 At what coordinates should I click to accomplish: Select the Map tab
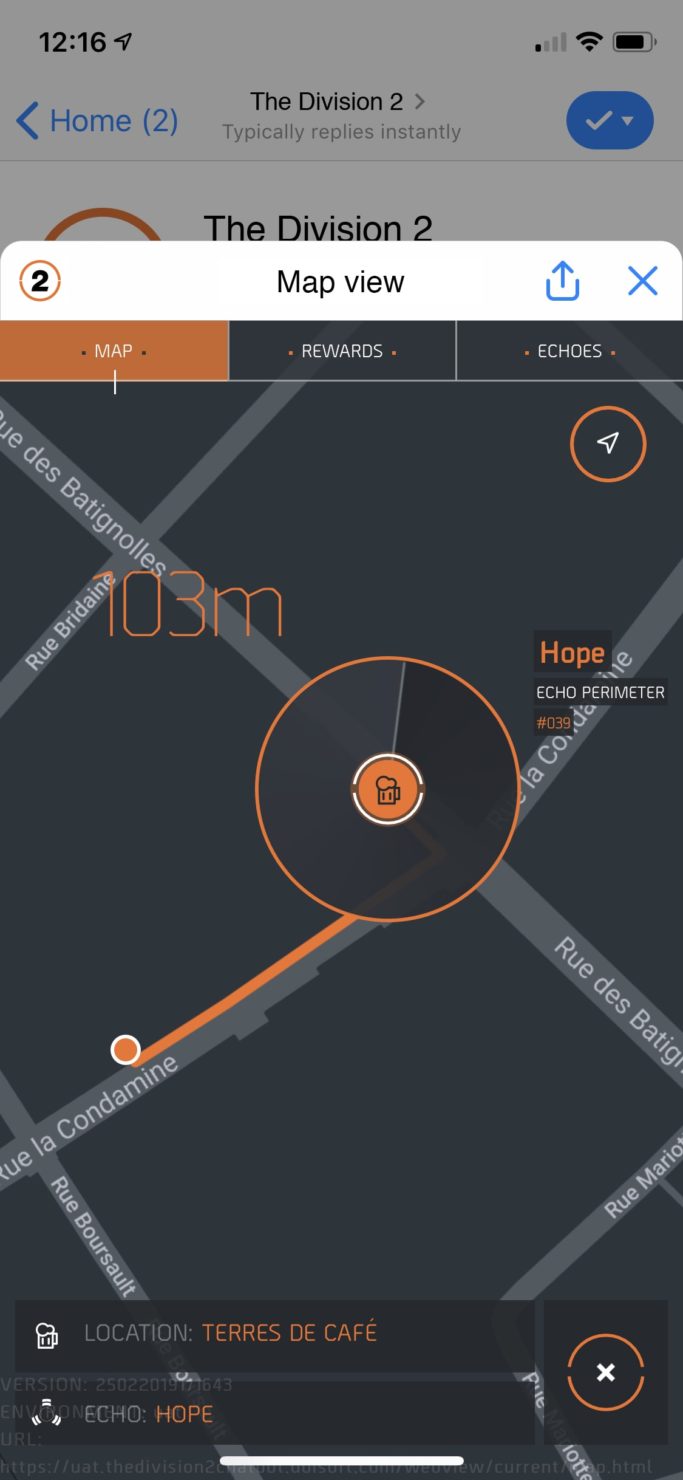click(114, 351)
